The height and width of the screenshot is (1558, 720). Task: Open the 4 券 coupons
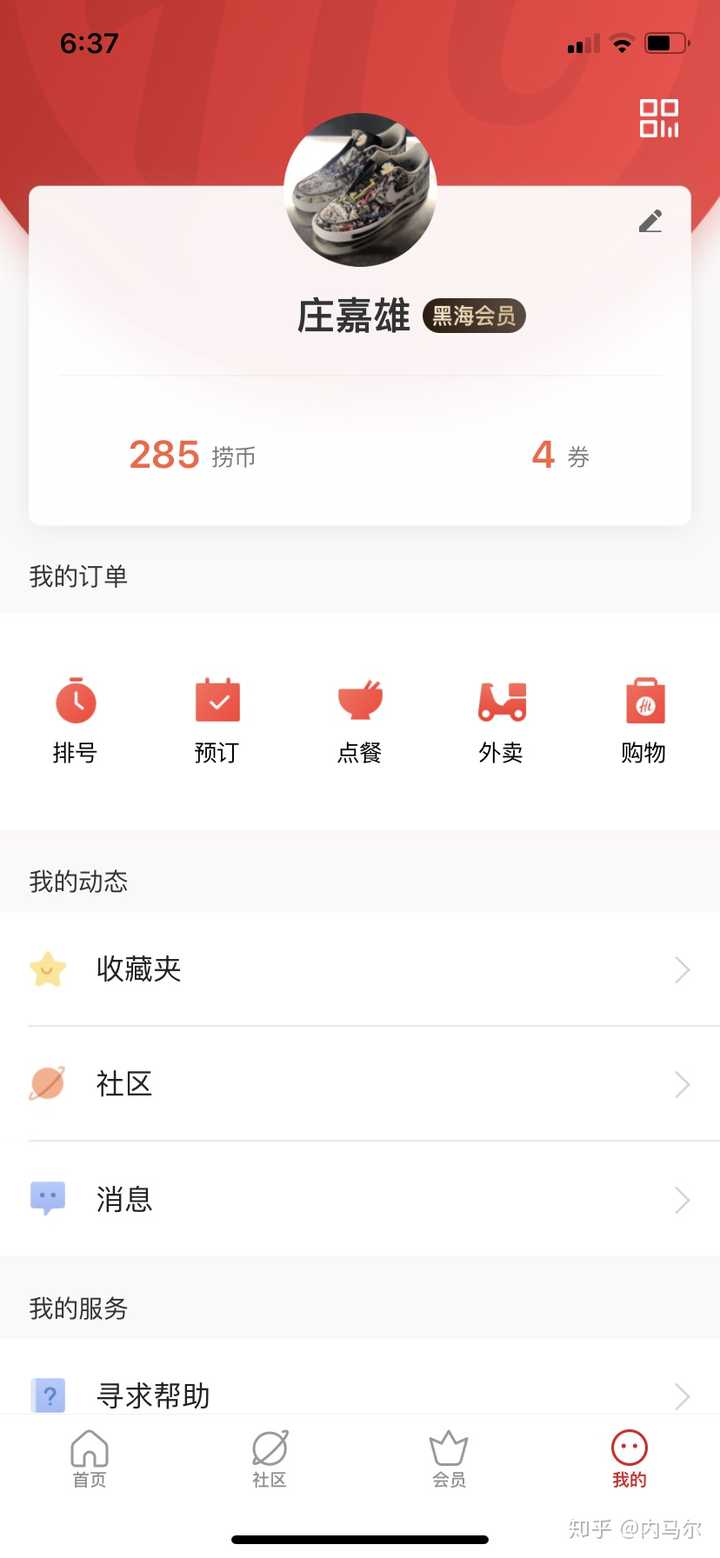(560, 456)
